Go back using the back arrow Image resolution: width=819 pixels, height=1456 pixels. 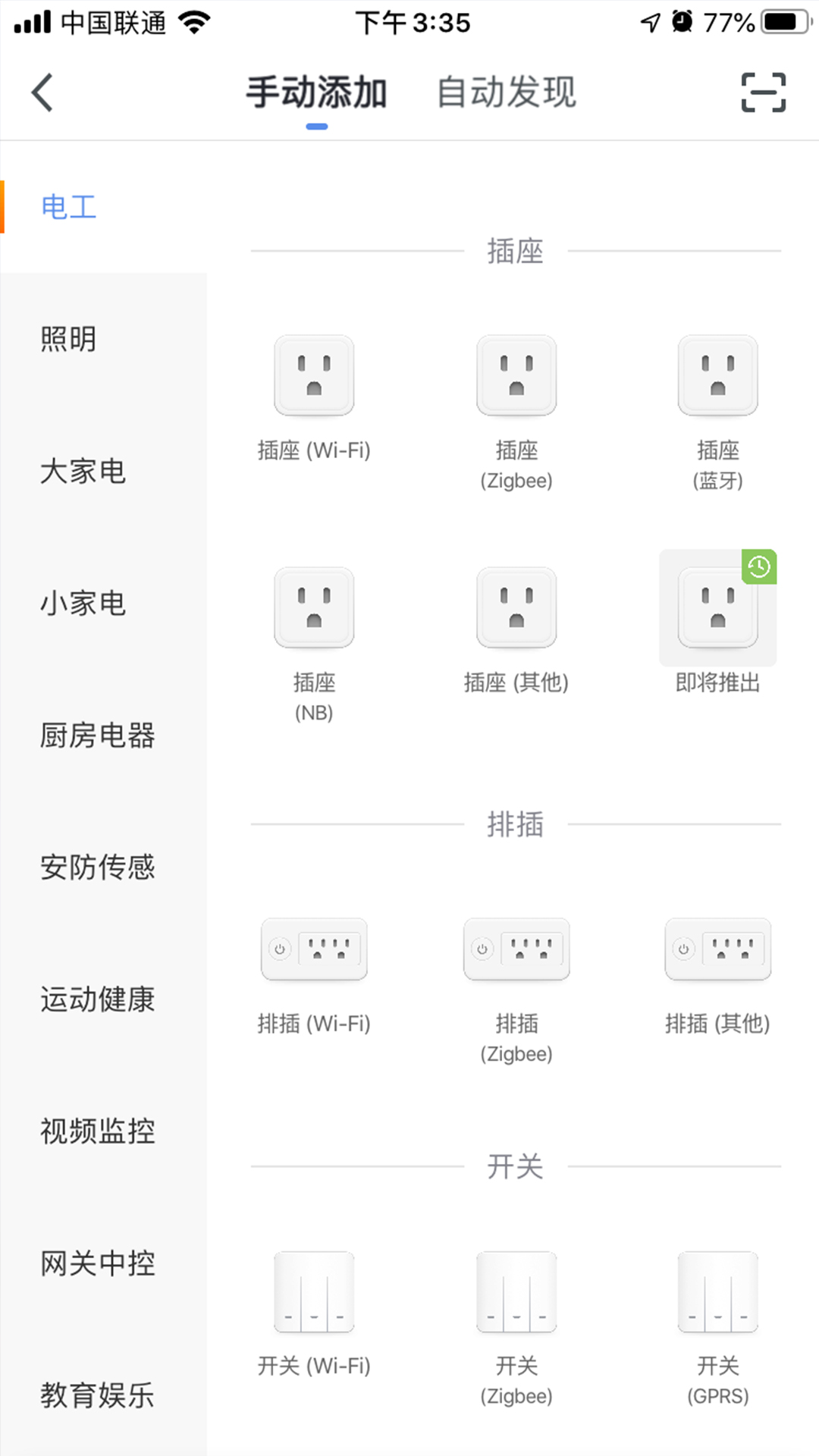tap(42, 91)
